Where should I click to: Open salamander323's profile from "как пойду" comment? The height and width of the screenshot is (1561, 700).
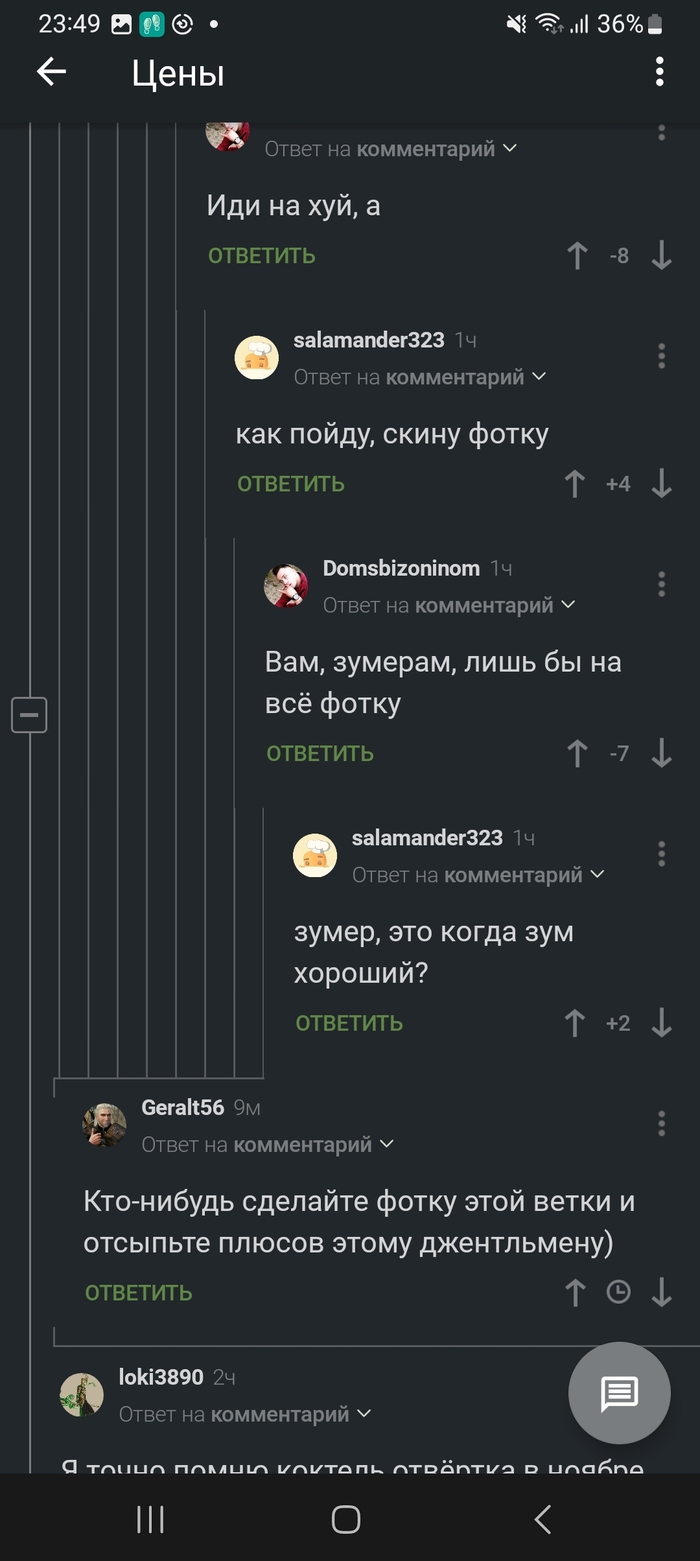pos(369,340)
